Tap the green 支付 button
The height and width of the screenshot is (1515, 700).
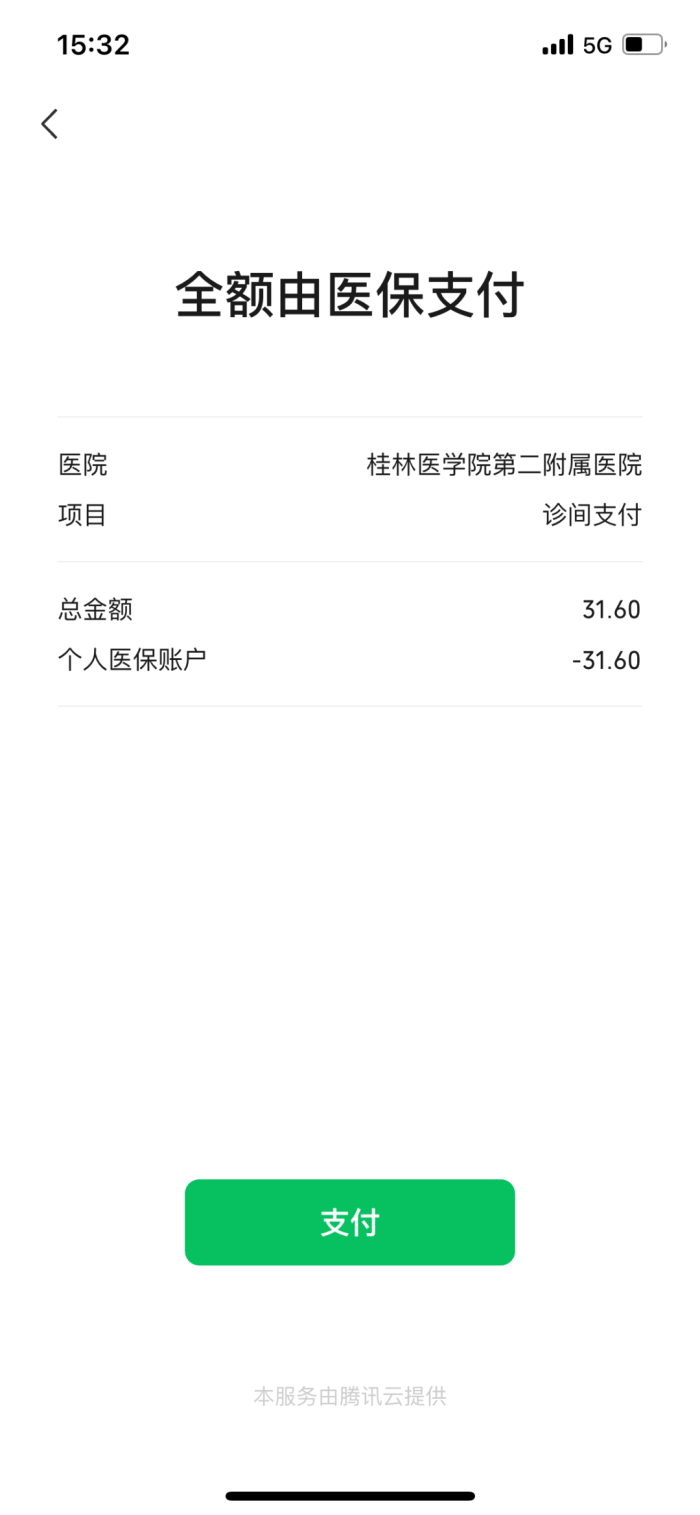tap(350, 1222)
